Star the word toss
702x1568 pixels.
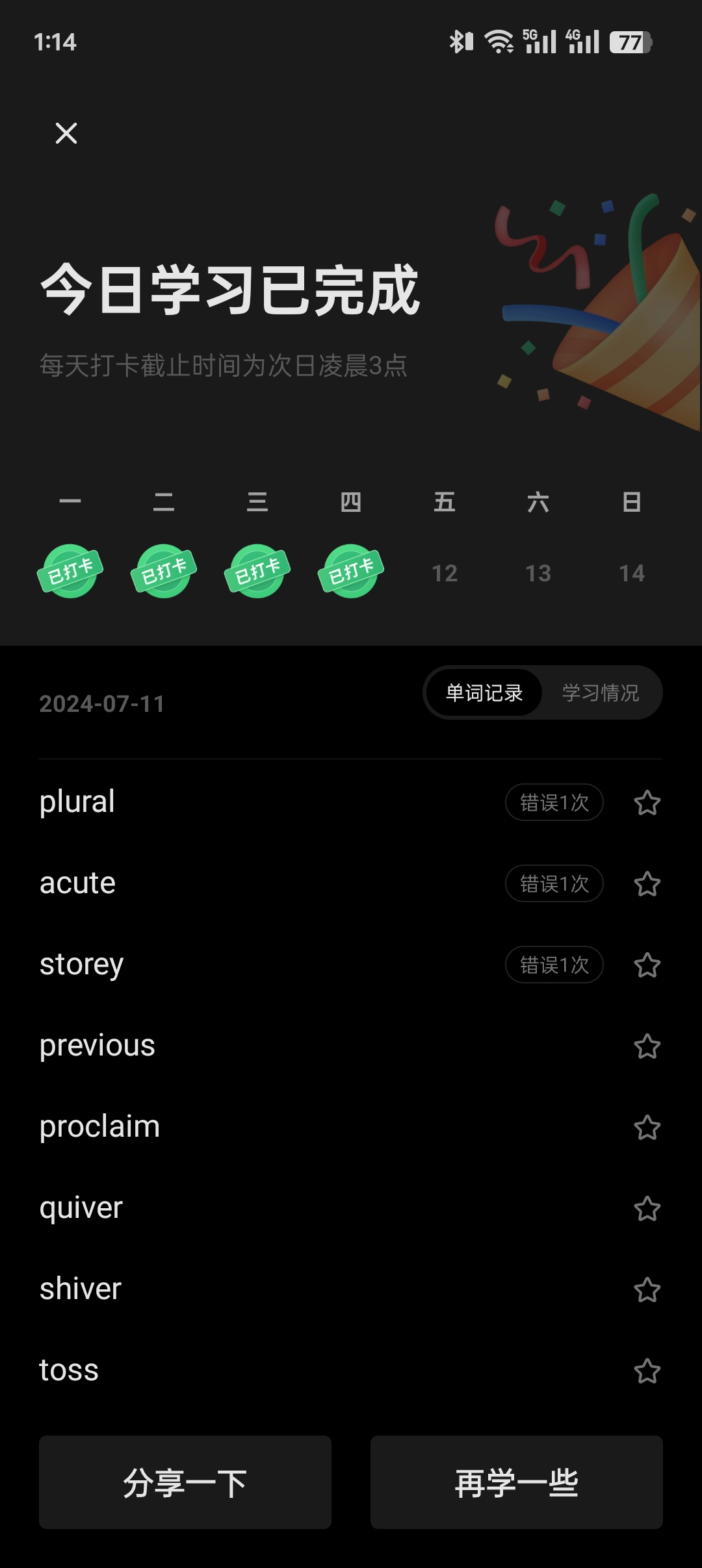point(647,1371)
